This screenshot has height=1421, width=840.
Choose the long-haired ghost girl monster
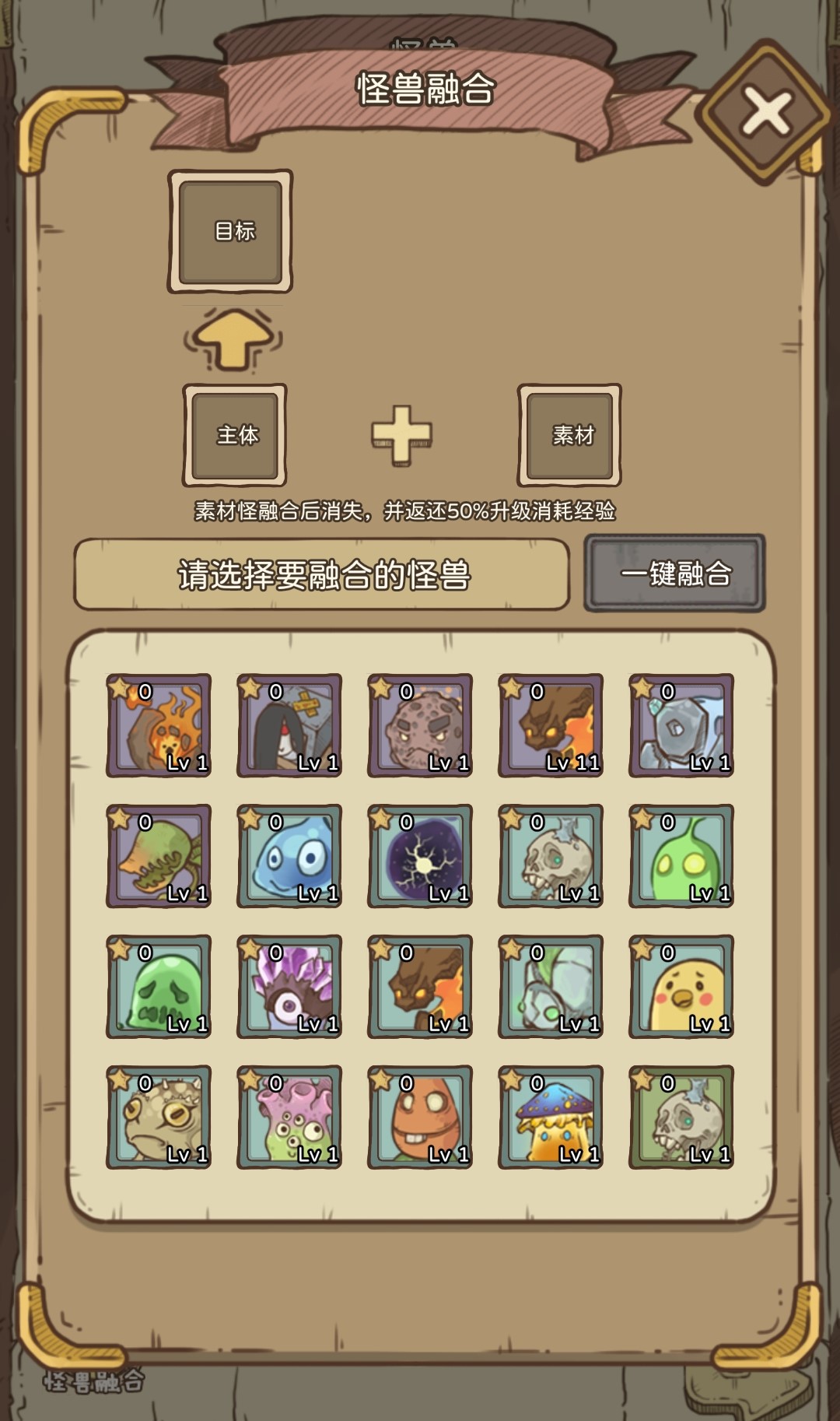pos(289,725)
